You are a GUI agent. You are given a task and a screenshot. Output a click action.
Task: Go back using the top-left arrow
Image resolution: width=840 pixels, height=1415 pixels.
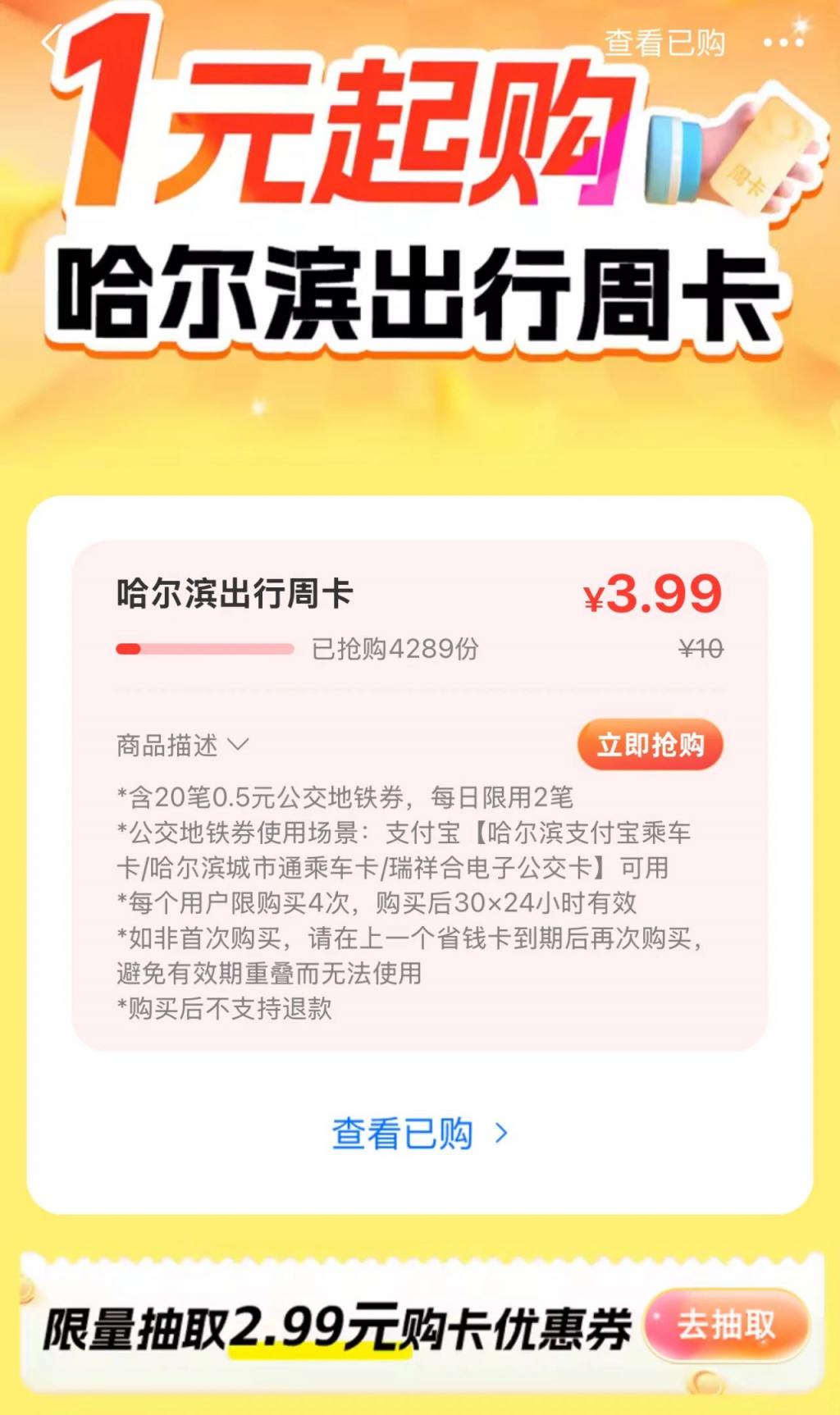(51, 41)
